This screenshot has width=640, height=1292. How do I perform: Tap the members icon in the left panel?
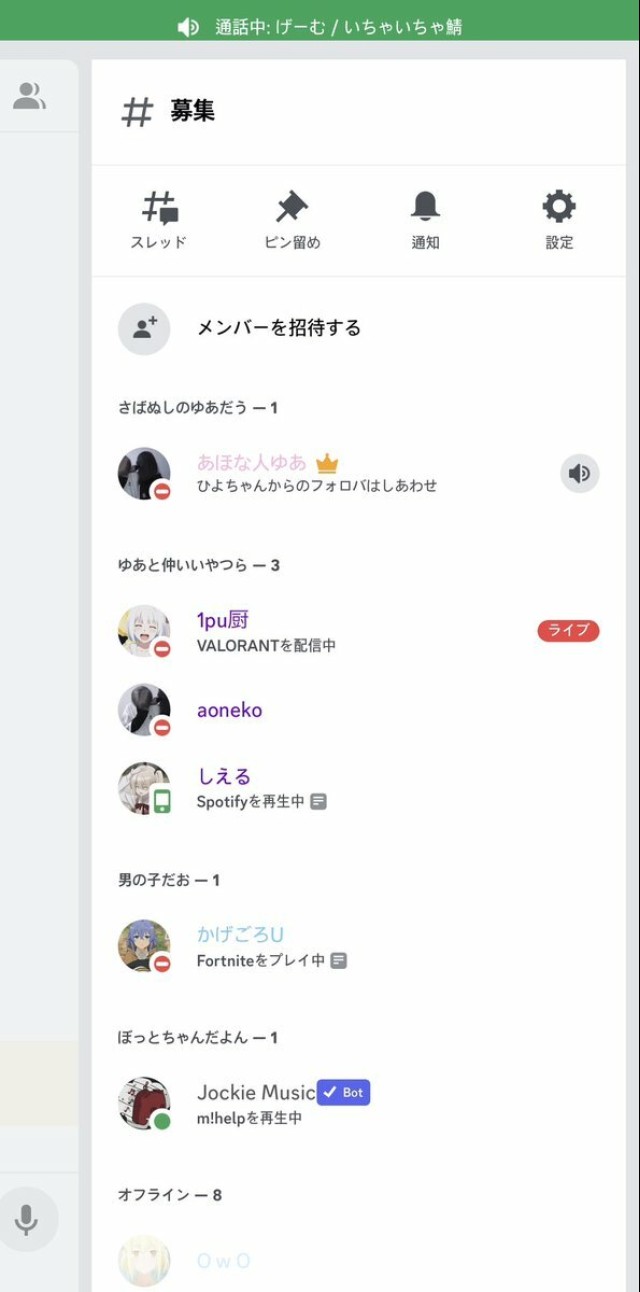(x=29, y=96)
